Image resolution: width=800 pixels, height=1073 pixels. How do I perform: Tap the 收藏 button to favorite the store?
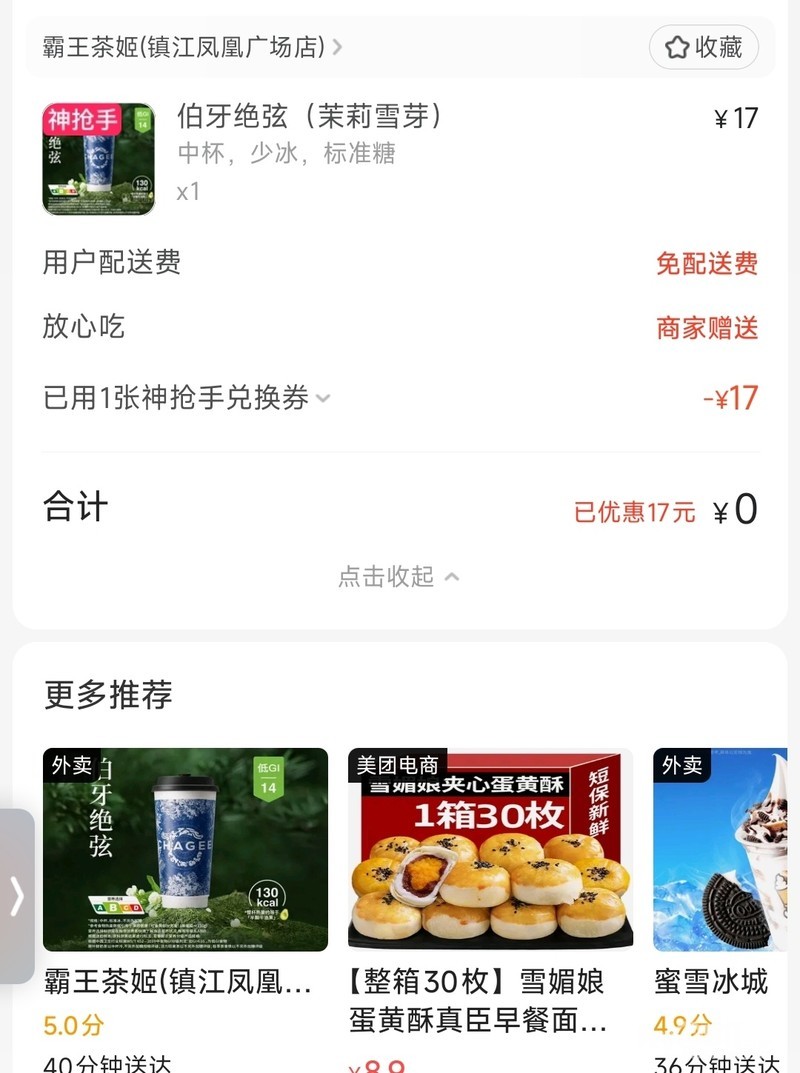[704, 47]
